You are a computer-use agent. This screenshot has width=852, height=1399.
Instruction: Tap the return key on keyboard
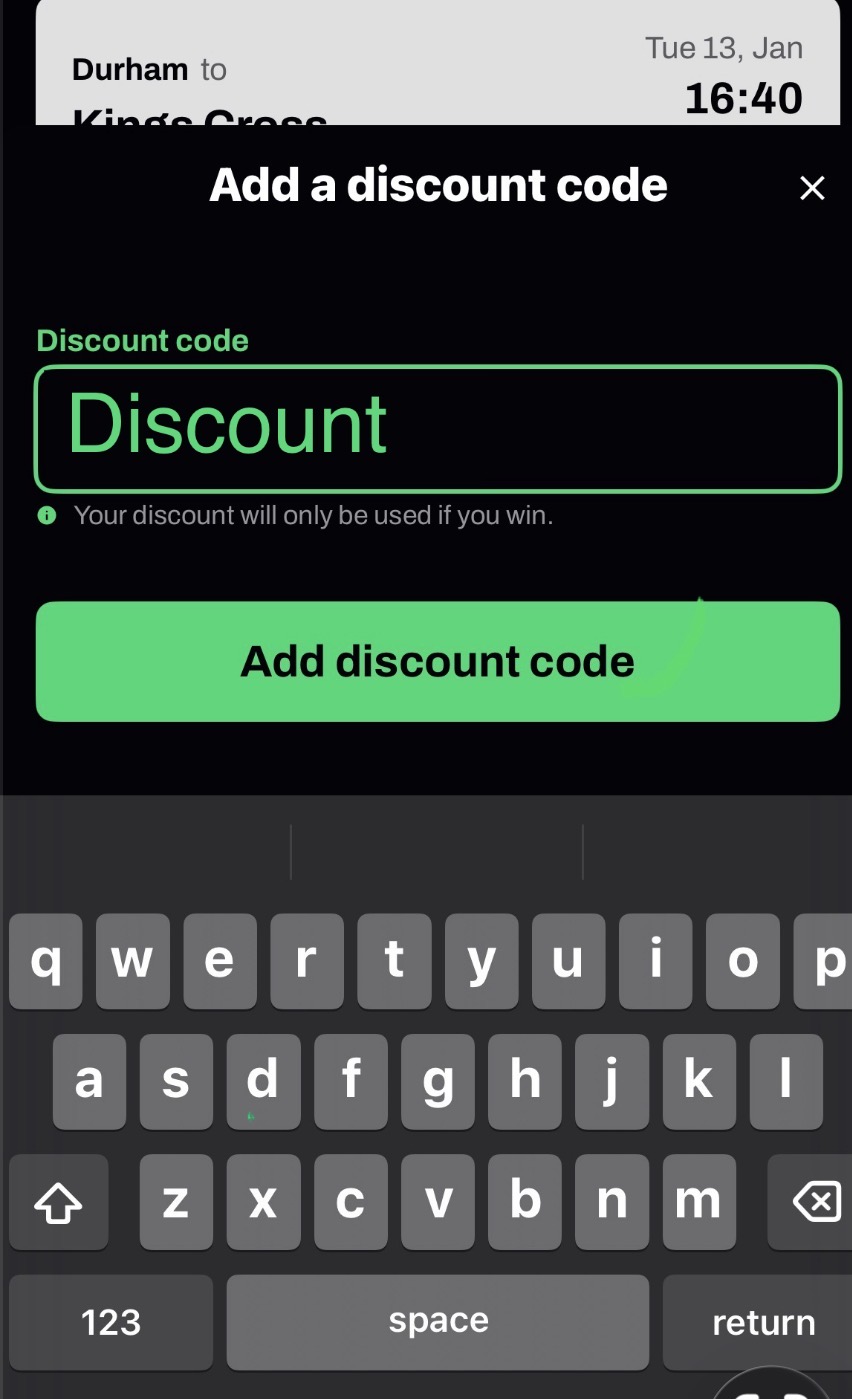tap(762, 1322)
